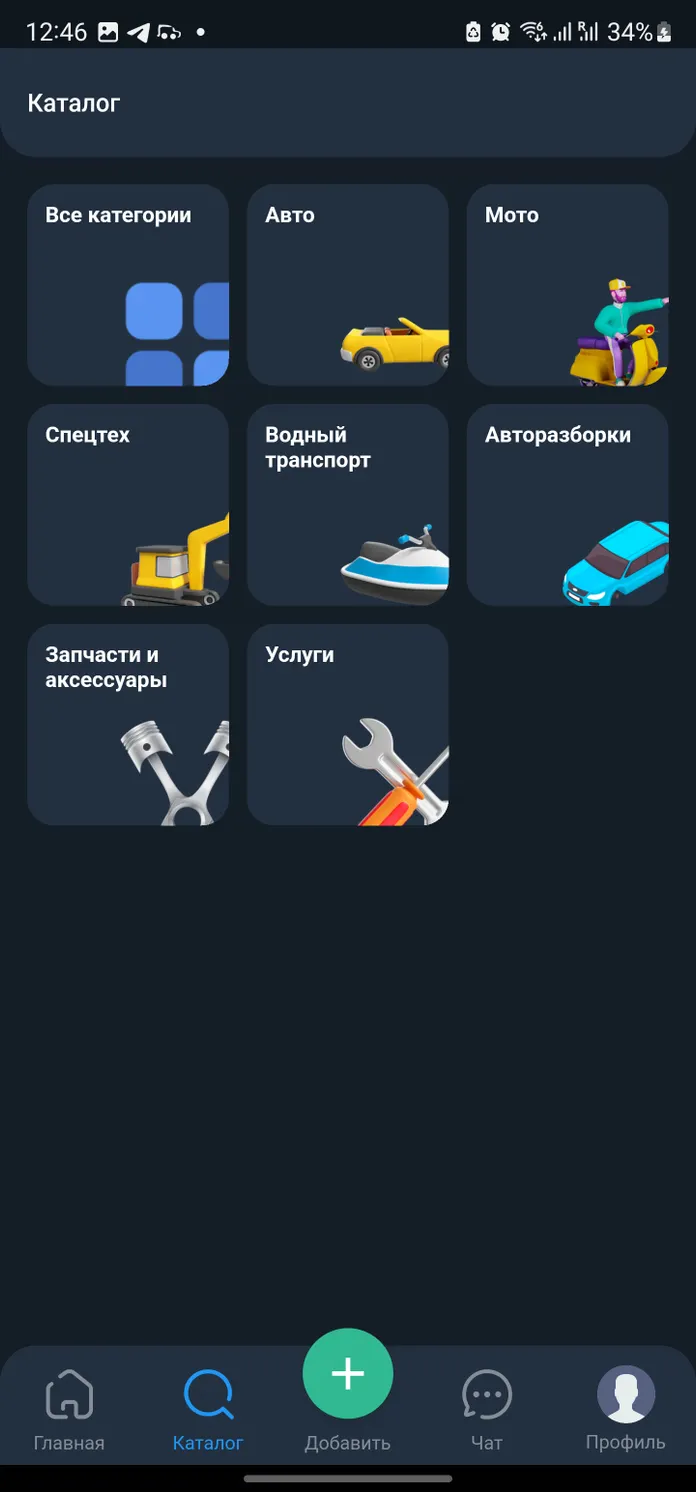Open Запчасти и аксессуары tile
Screen dimensions: 696x1492
[x=128, y=725]
